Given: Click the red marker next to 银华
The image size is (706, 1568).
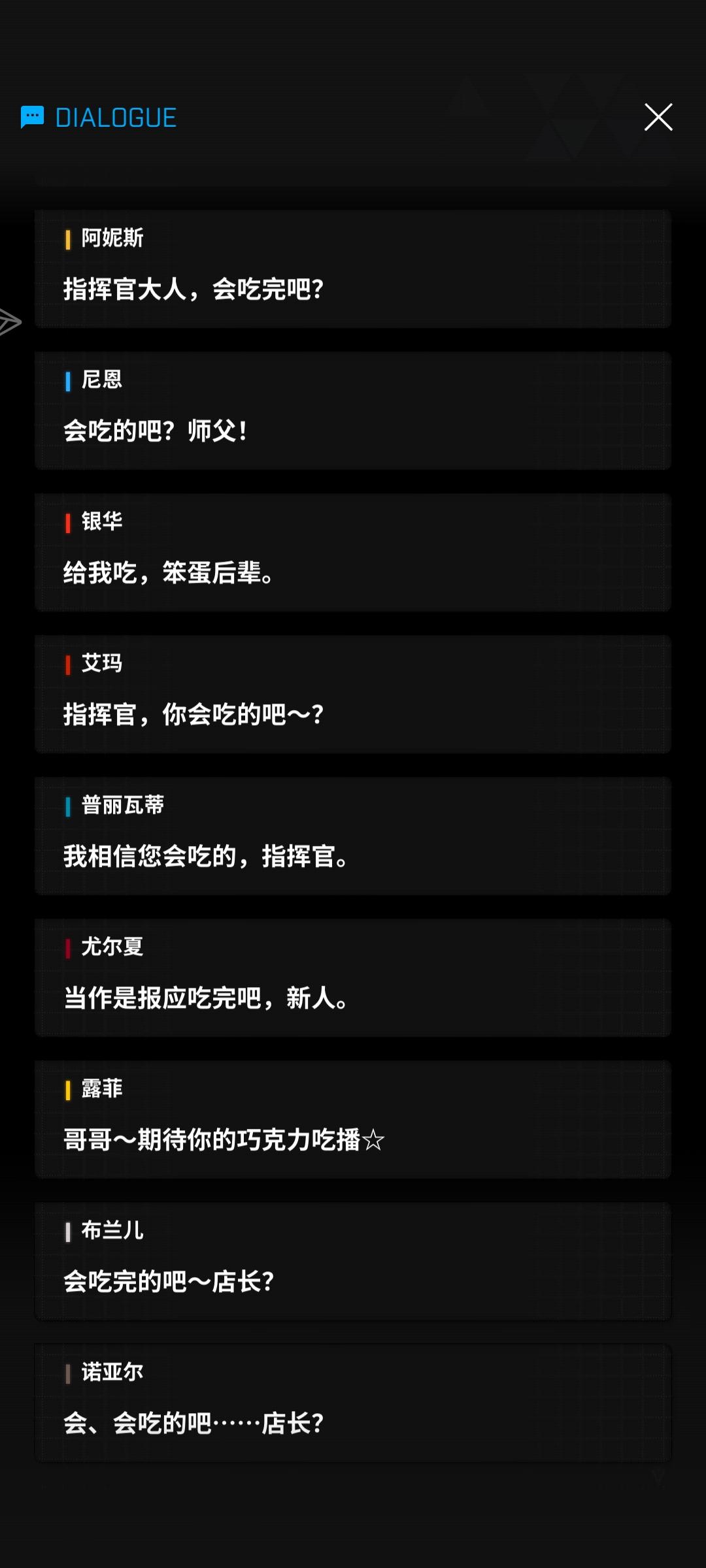Looking at the screenshot, I should pyautogui.click(x=68, y=521).
